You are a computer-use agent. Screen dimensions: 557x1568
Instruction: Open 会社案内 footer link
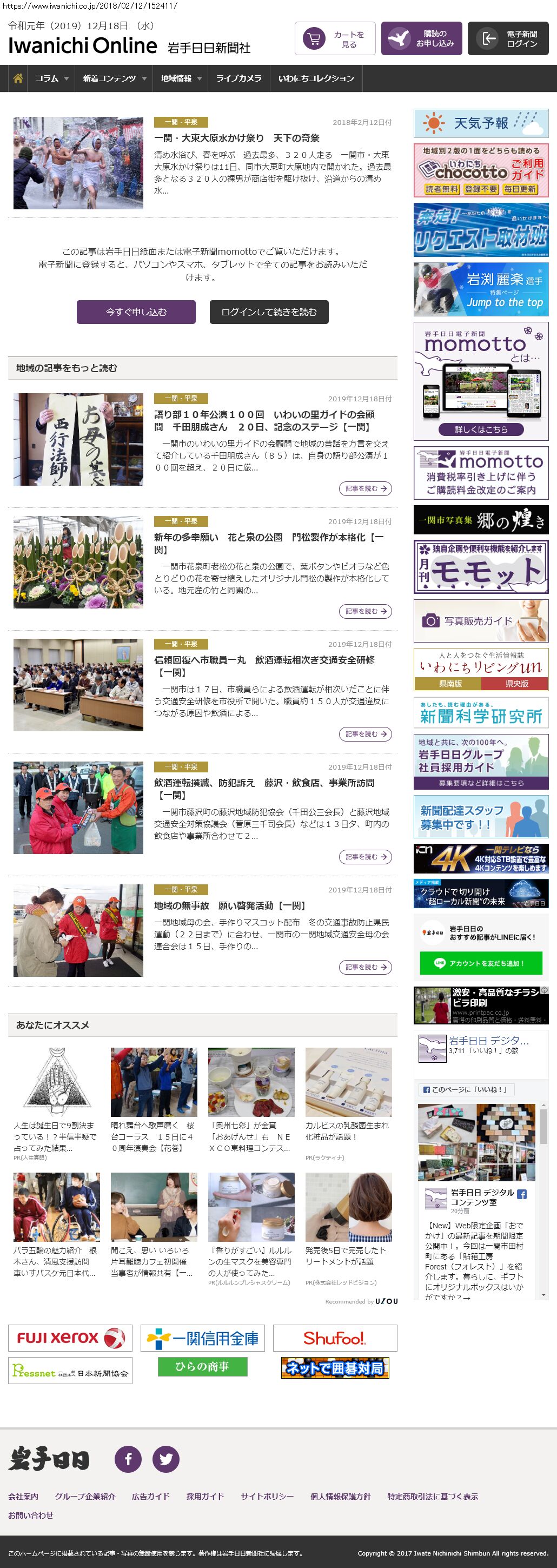pyautogui.click(x=23, y=1496)
